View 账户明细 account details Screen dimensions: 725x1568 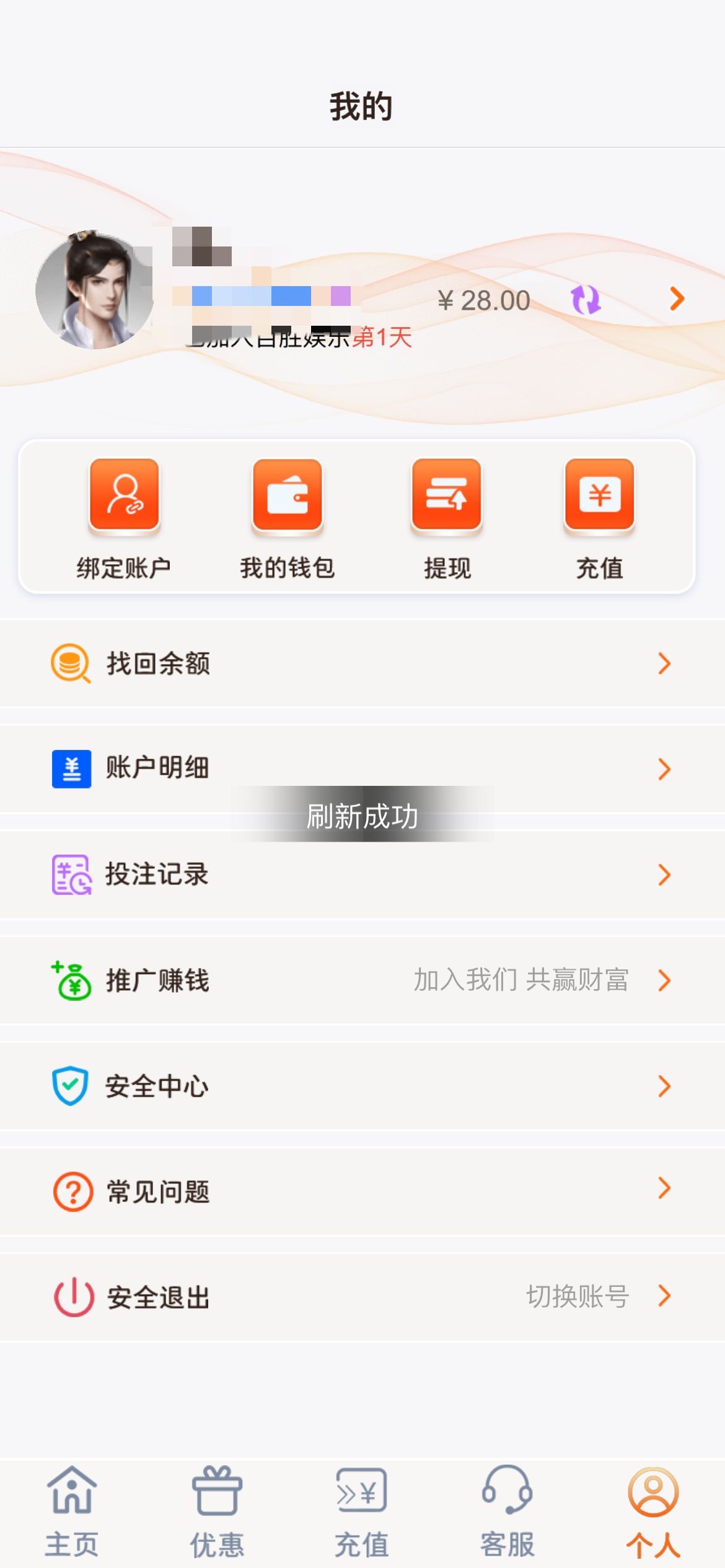(x=362, y=769)
